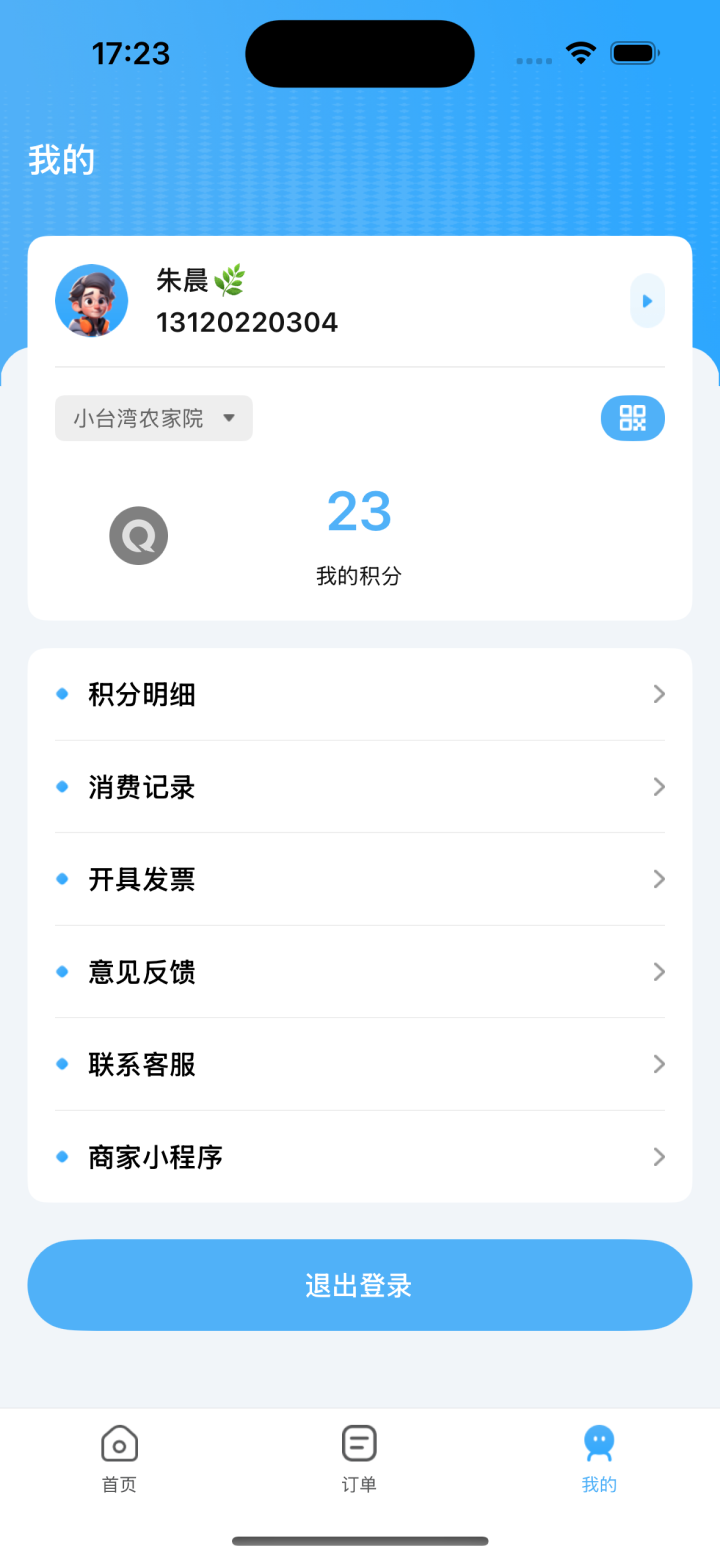
Task: Switch to the 订单 orders tab
Action: tap(359, 1458)
